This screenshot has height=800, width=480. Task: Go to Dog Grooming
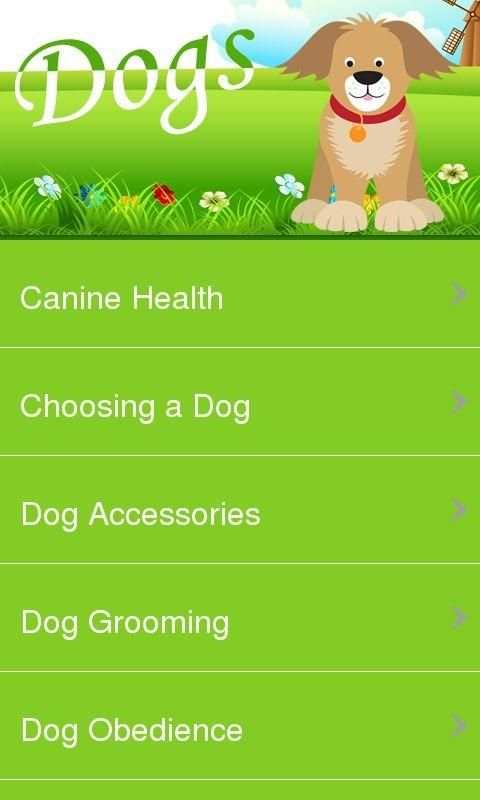click(x=240, y=617)
